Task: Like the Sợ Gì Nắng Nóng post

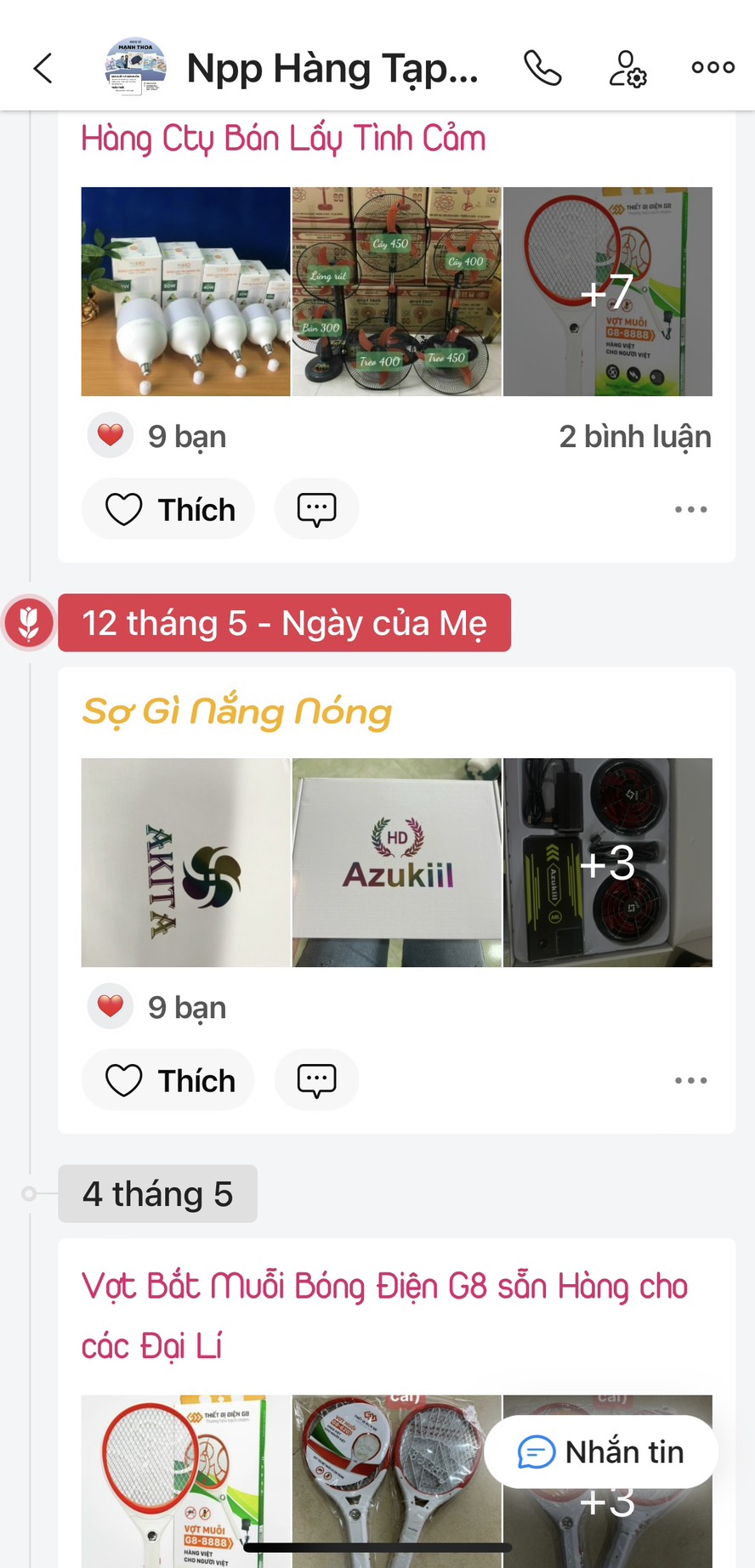Action: pos(169,1080)
